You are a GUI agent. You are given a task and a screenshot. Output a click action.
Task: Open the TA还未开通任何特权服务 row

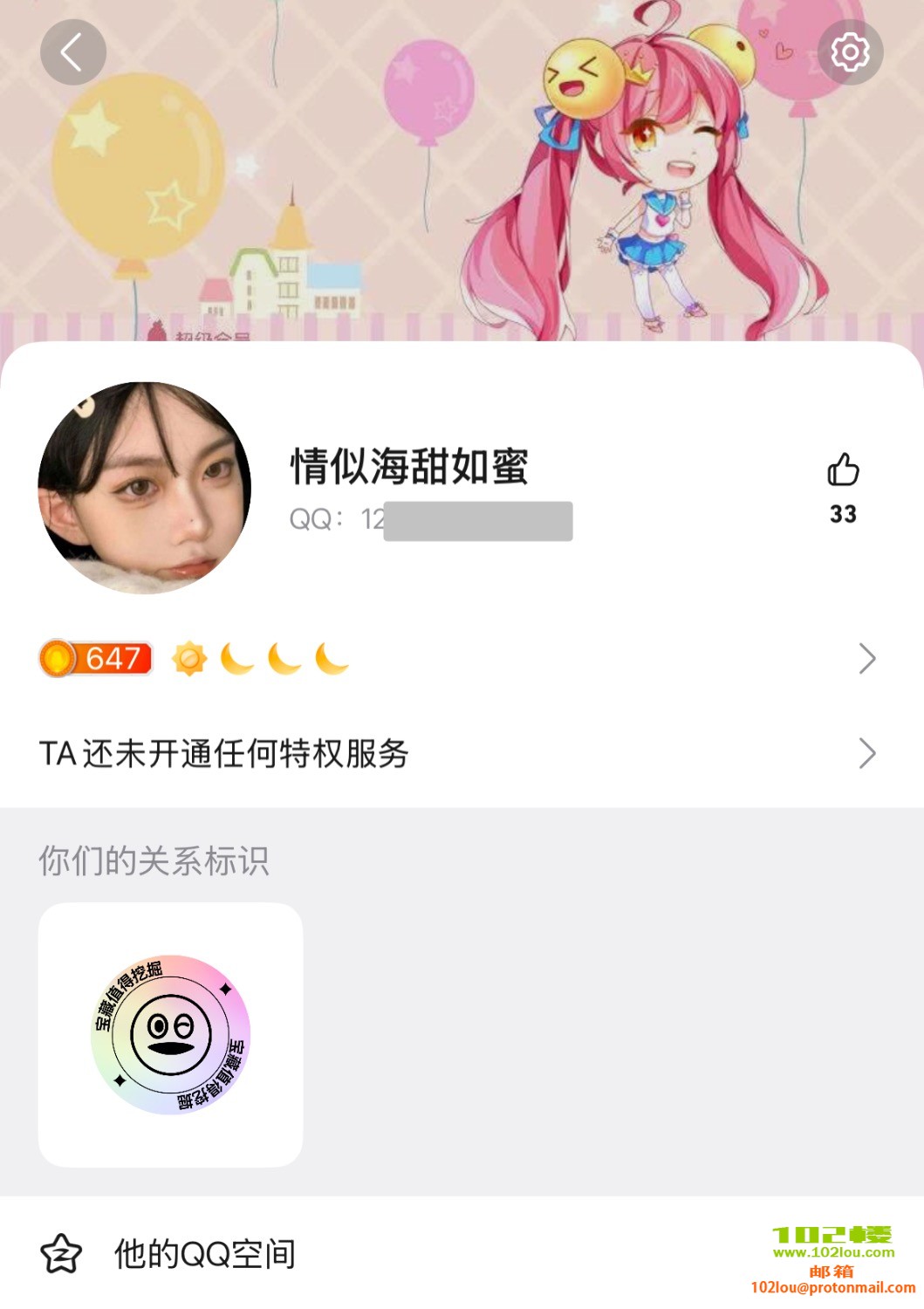[x=457, y=753]
